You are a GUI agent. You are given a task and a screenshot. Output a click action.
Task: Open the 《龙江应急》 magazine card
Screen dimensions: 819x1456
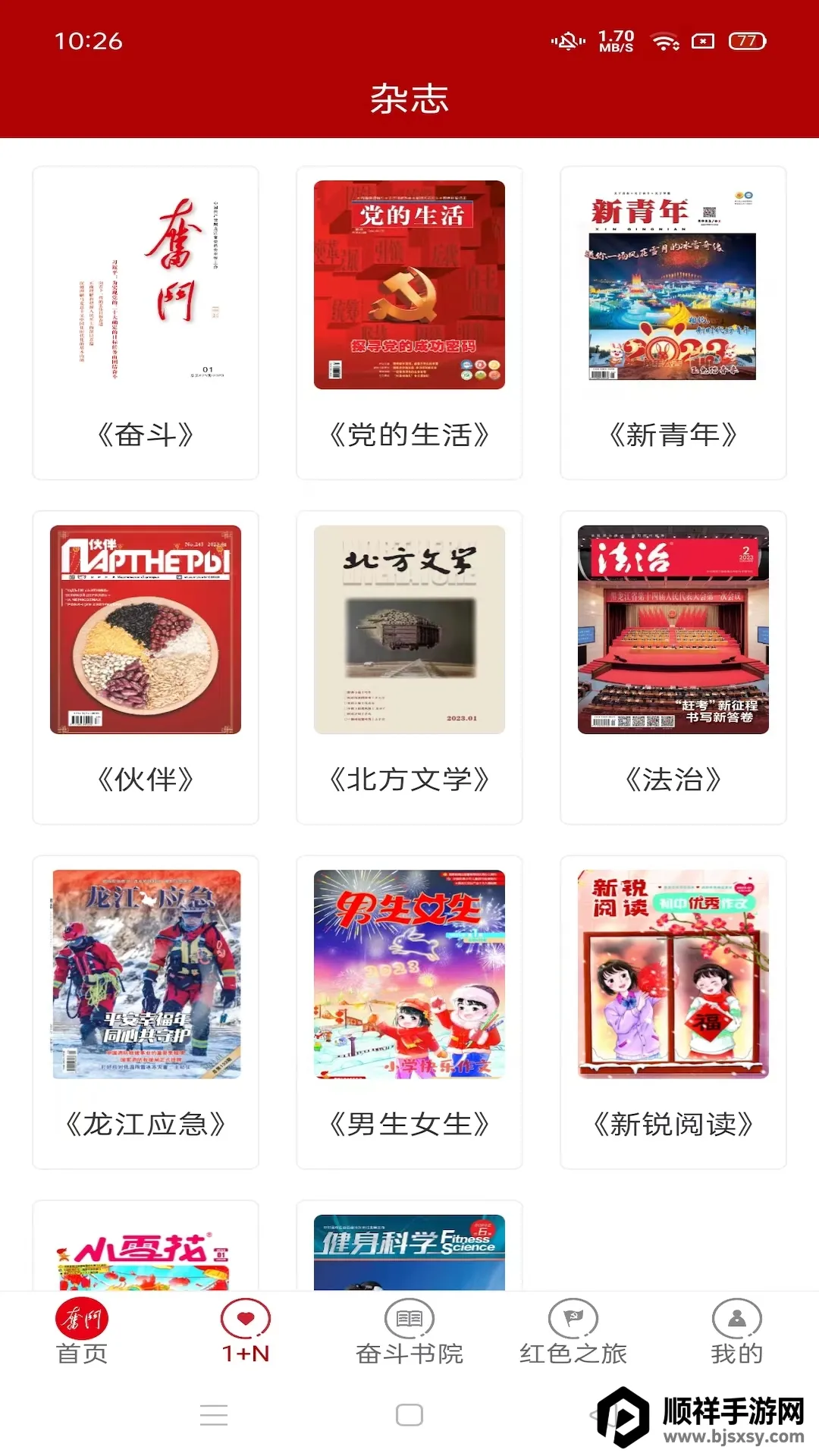pos(146,1012)
